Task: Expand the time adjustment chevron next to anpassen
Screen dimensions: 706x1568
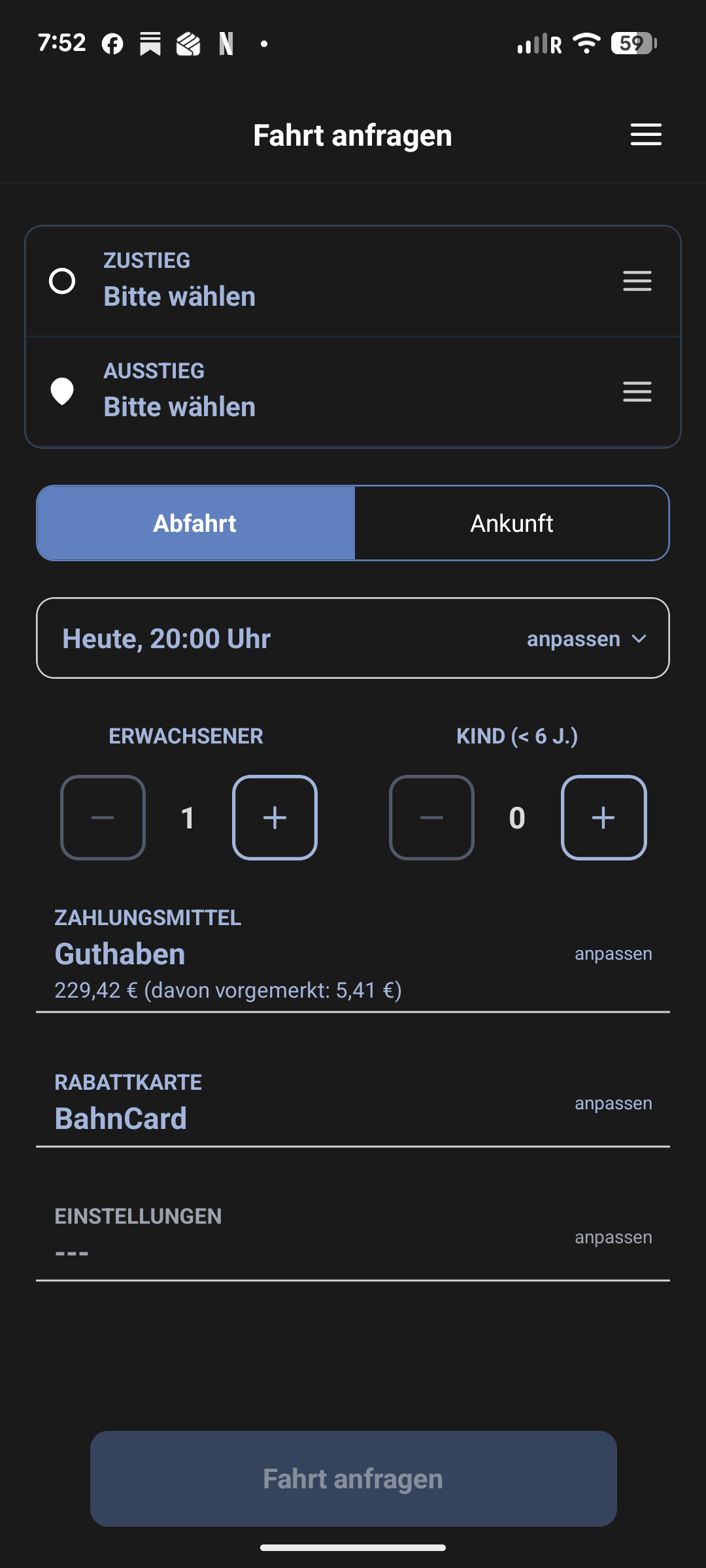Action: tap(640, 639)
